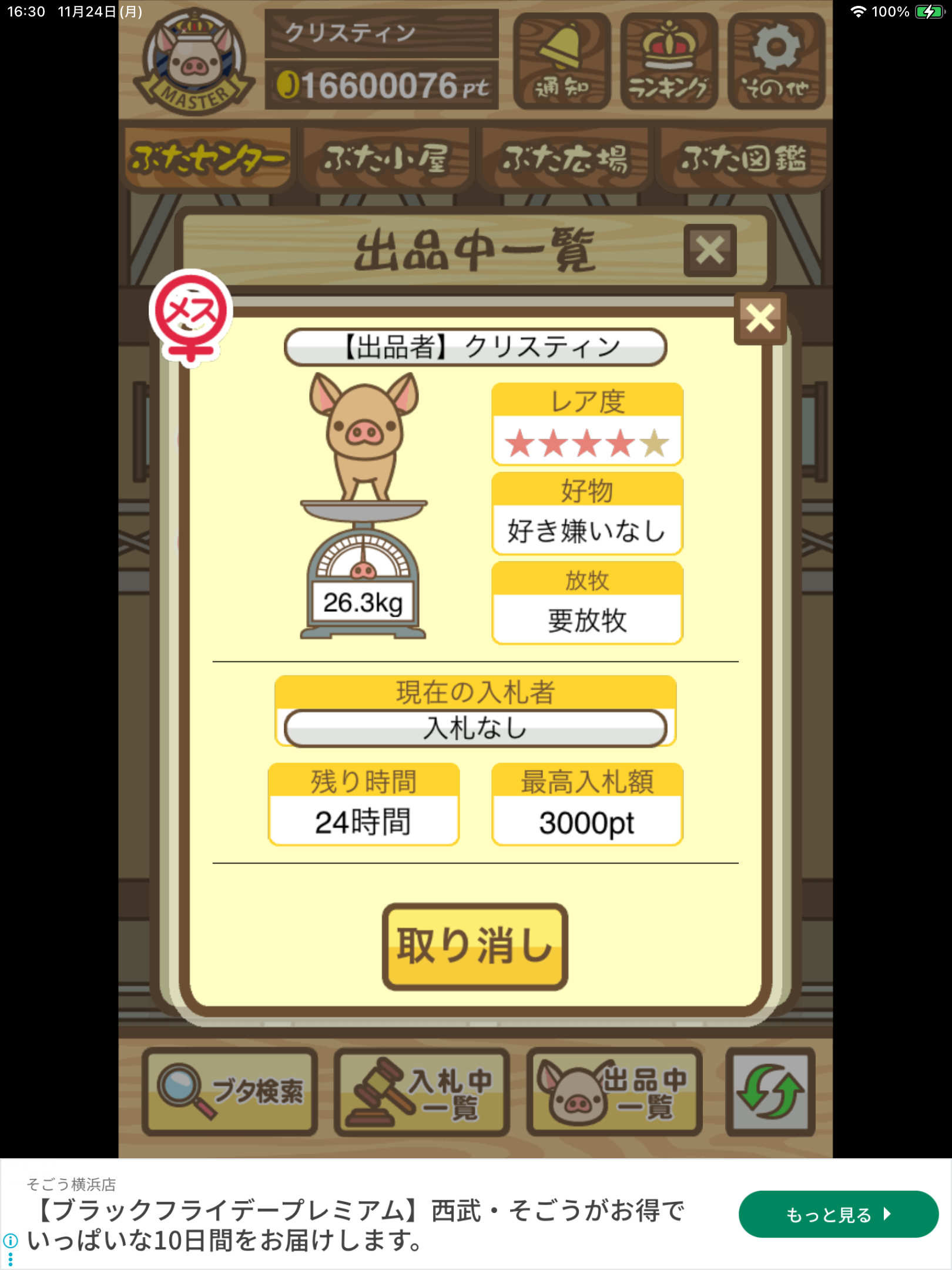Close the 出品中一覧 panel
The height and width of the screenshot is (1270, 952).
click(710, 250)
